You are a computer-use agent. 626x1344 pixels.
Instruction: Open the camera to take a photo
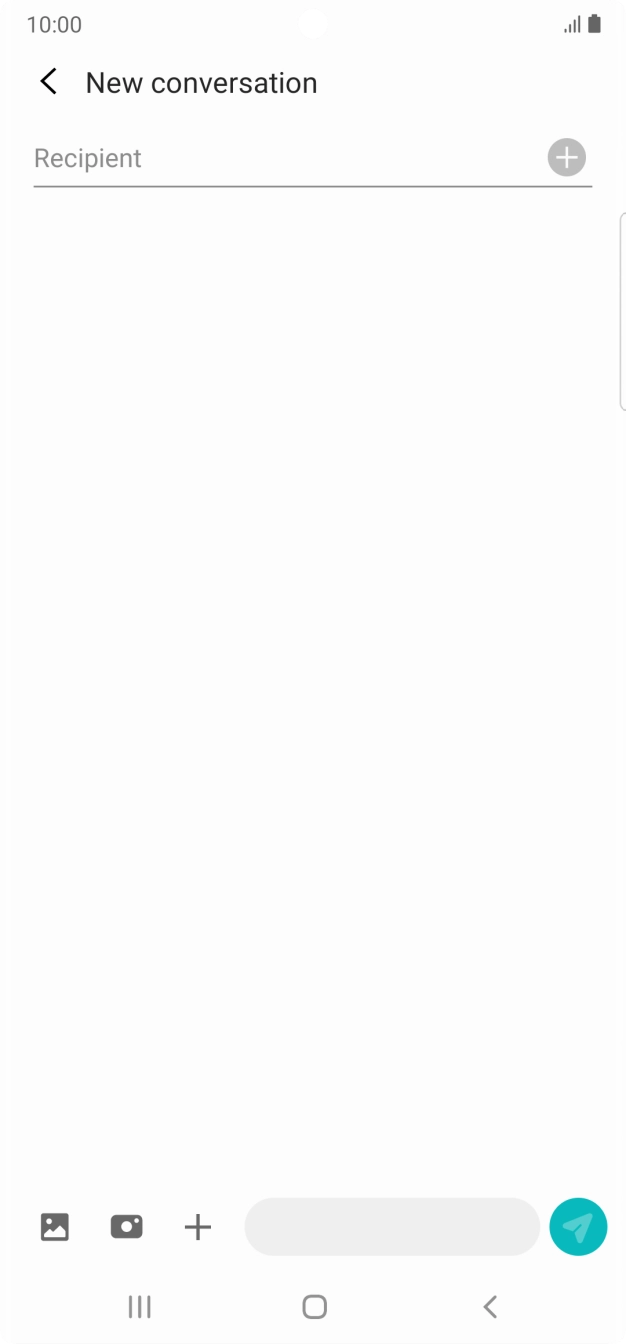click(x=127, y=1226)
